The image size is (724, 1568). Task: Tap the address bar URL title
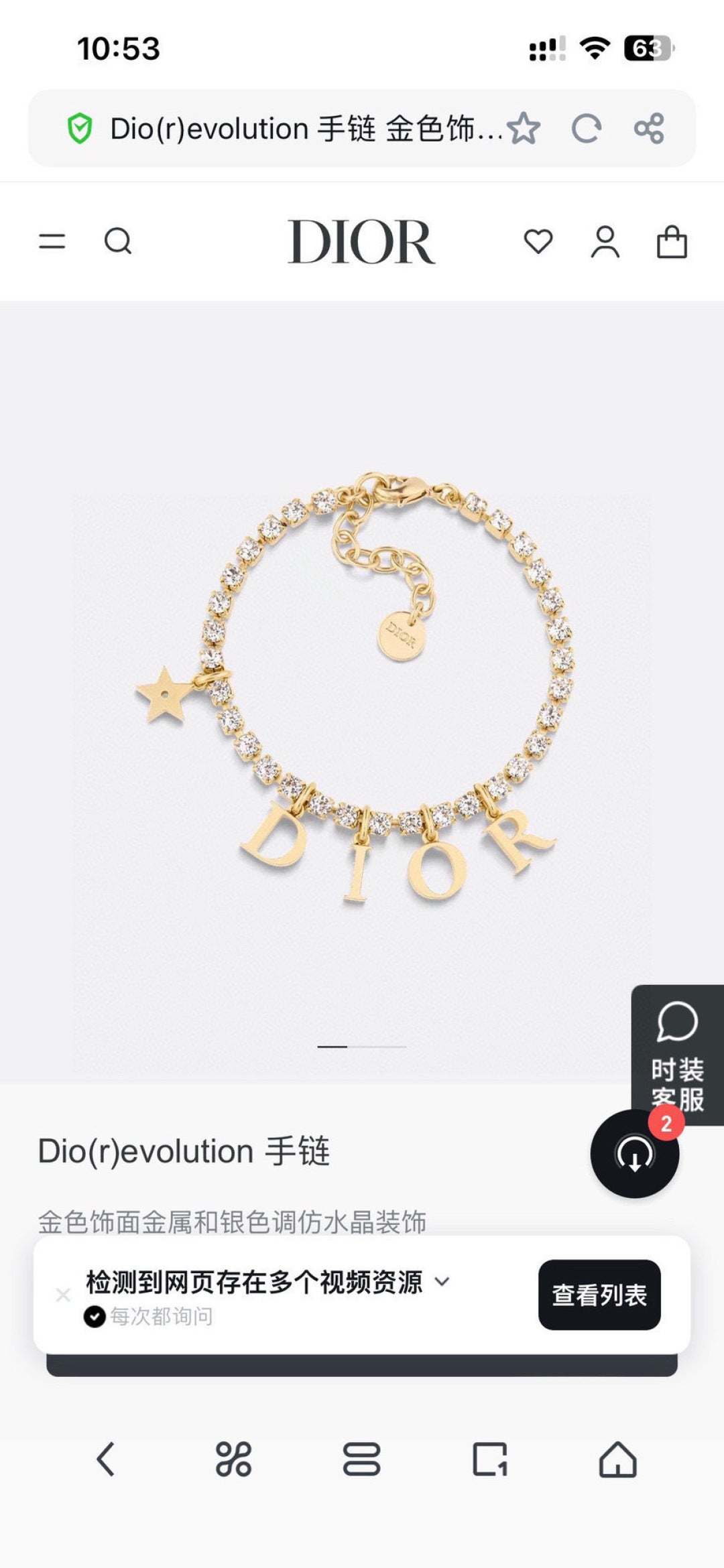[305, 129]
